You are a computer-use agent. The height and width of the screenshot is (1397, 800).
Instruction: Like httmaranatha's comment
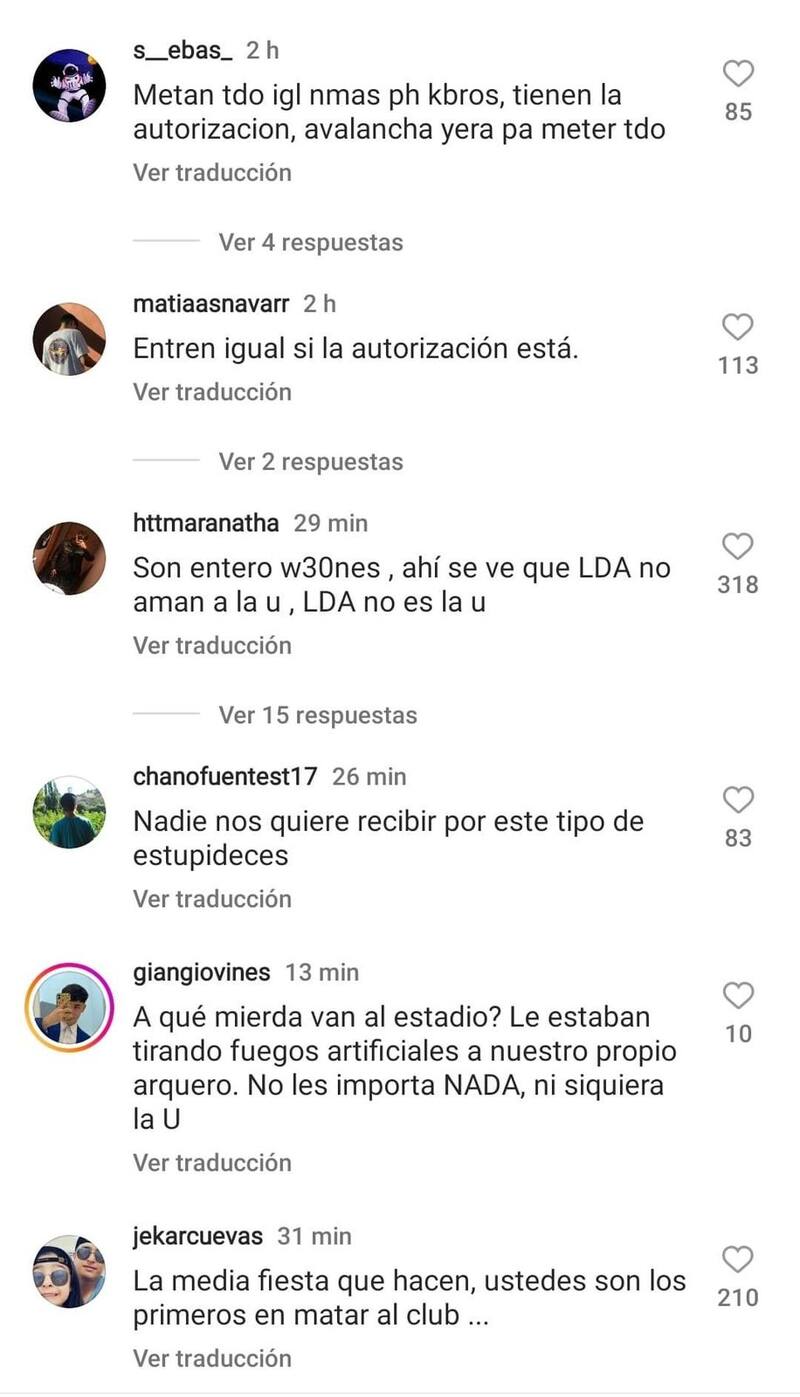738,547
